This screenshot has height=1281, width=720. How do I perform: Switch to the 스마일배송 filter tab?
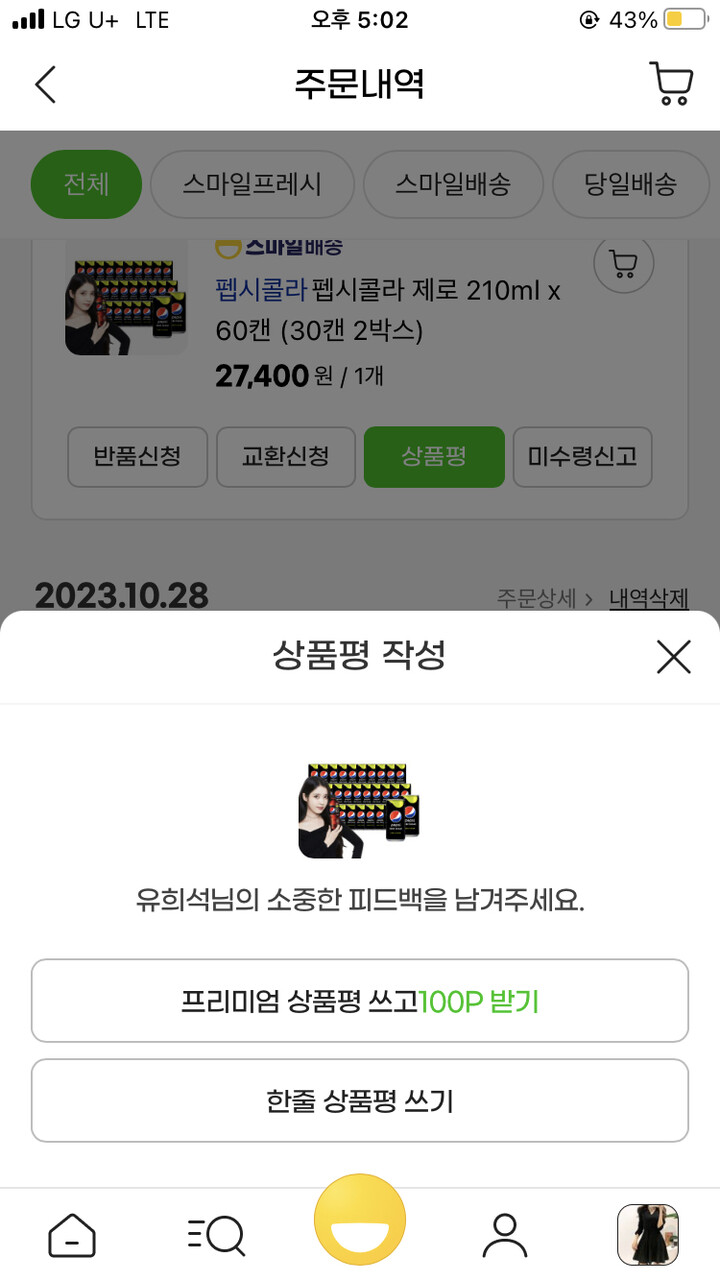click(453, 184)
